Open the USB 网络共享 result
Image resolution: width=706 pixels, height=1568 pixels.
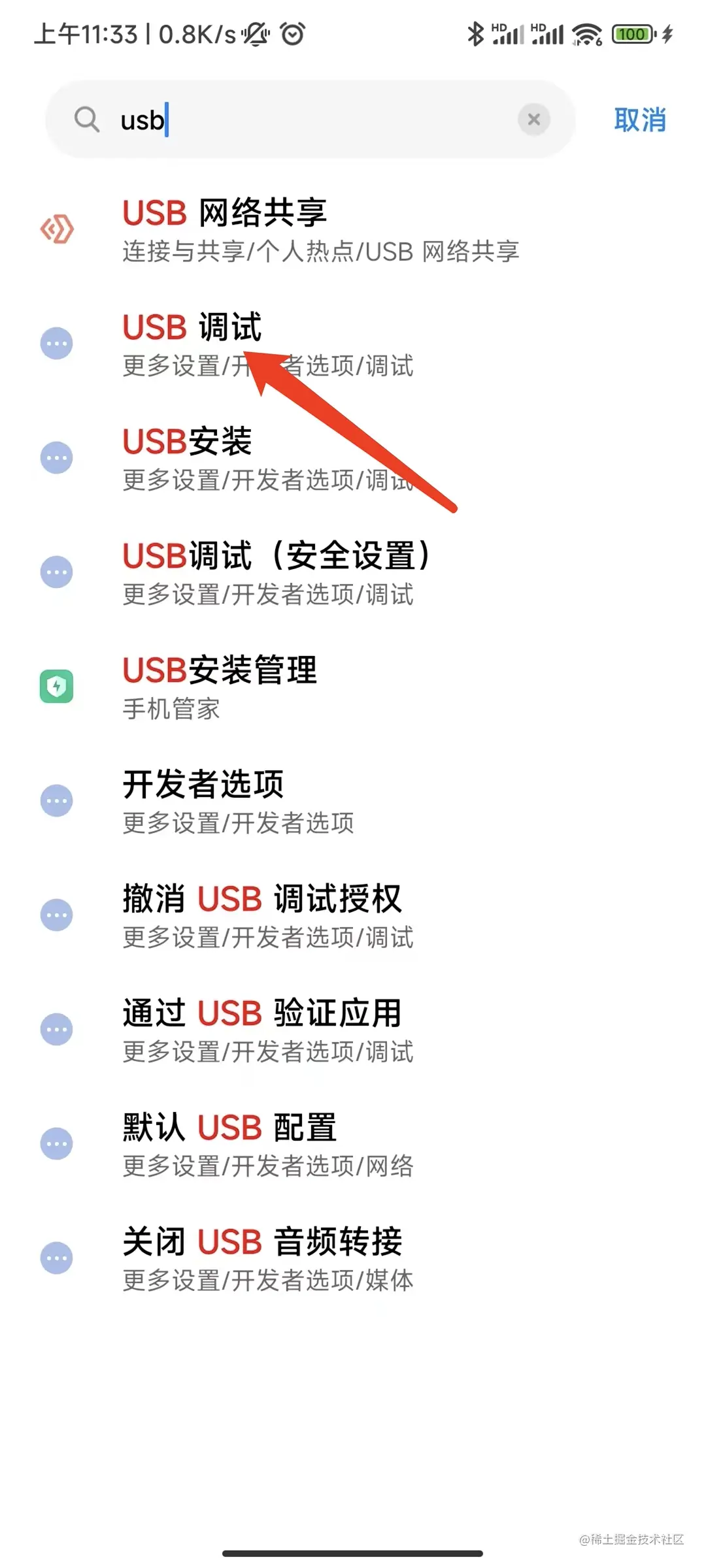click(x=320, y=230)
